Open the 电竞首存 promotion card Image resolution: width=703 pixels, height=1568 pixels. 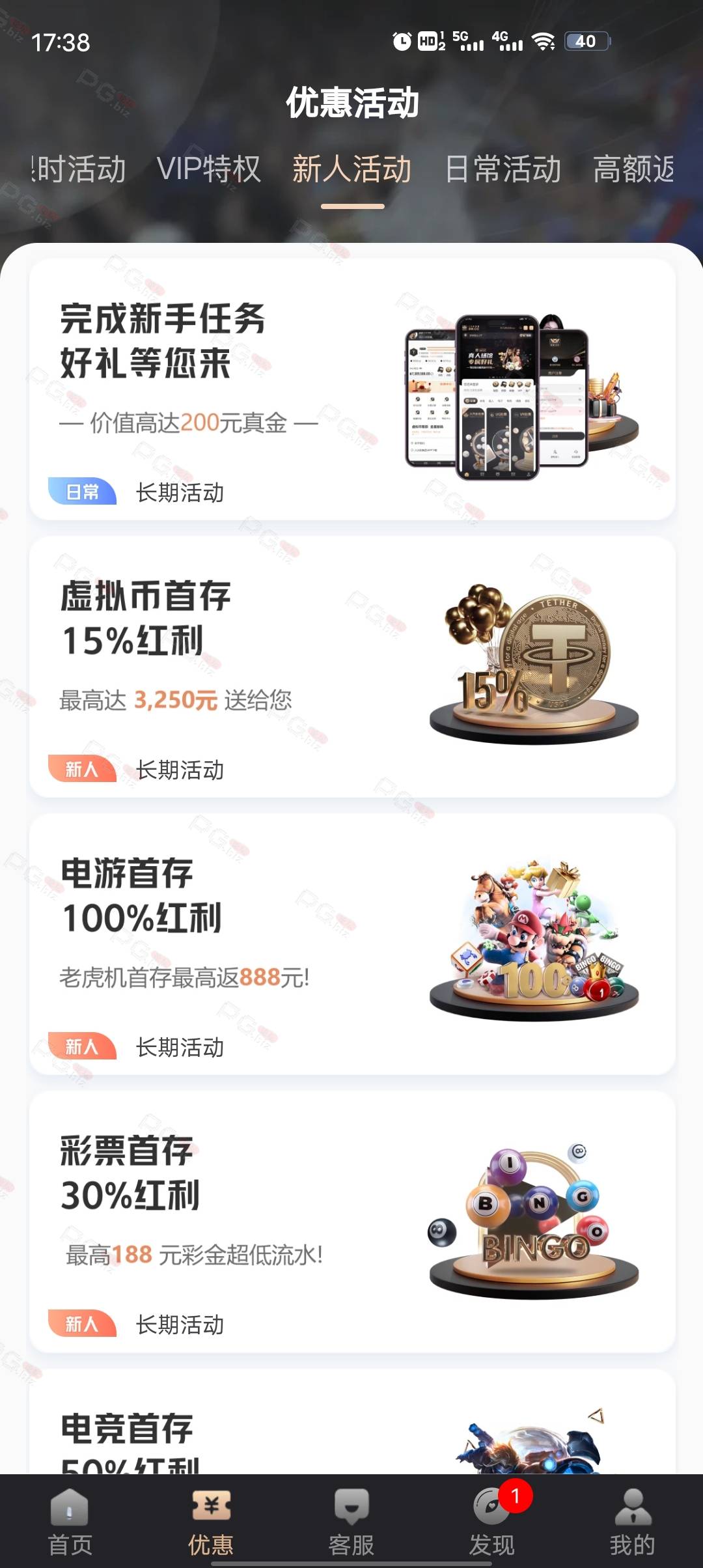(352, 1421)
